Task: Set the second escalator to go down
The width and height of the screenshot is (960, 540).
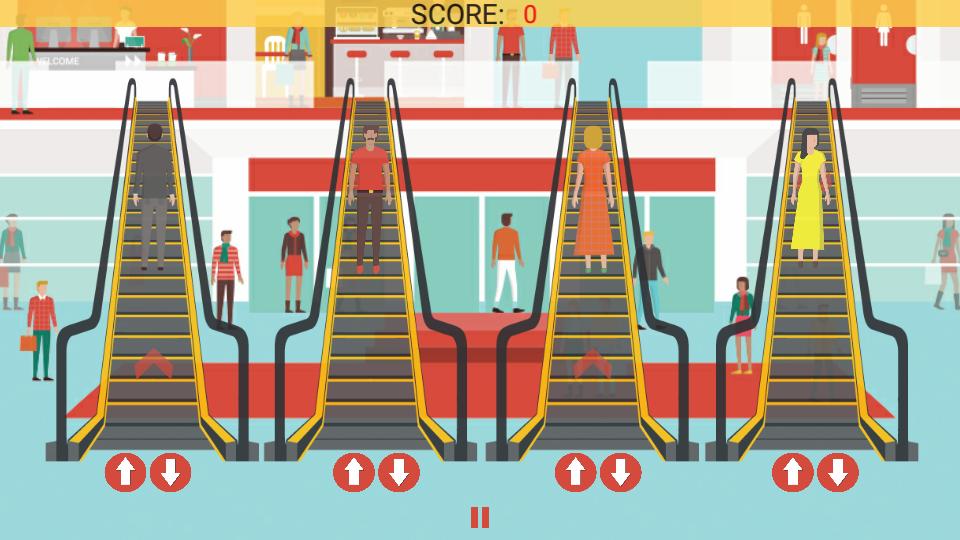Action: pos(398,471)
